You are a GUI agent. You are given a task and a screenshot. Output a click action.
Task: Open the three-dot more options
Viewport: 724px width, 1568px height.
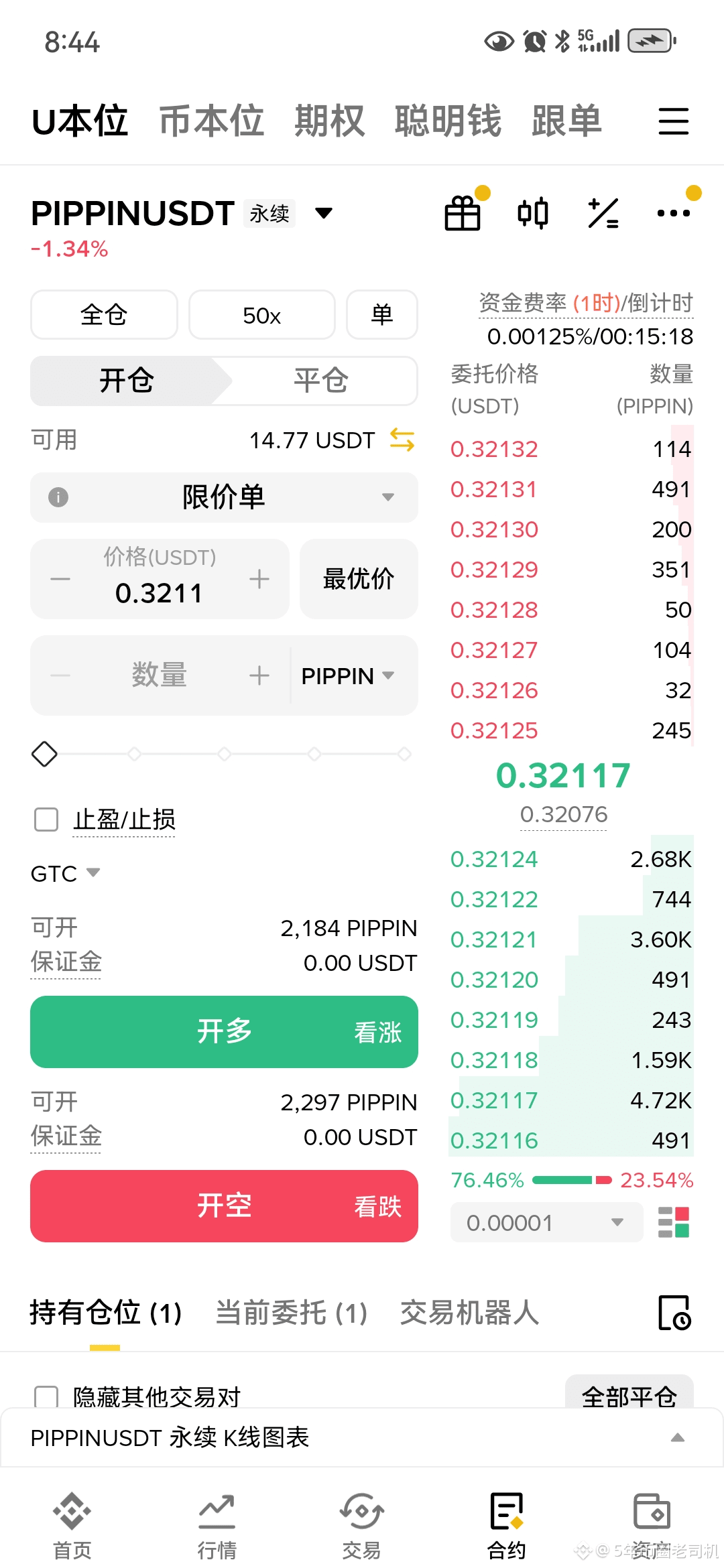coord(673,214)
